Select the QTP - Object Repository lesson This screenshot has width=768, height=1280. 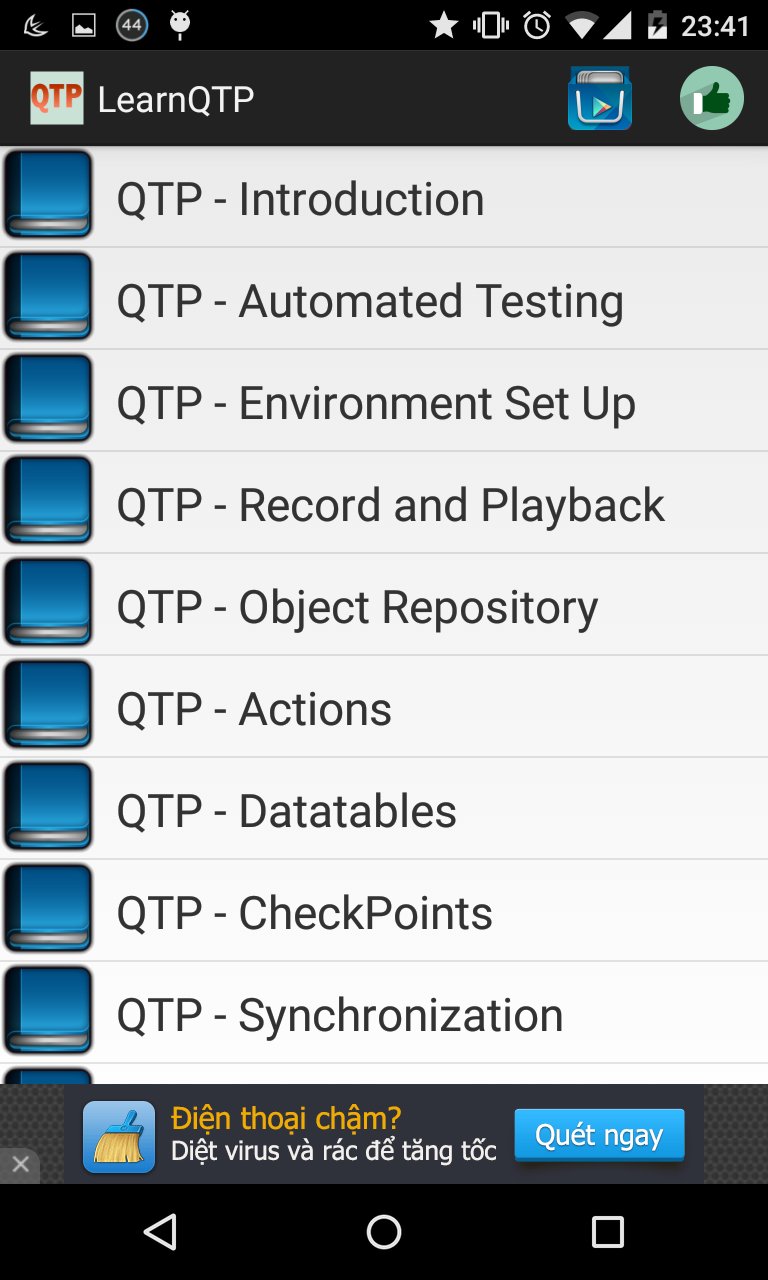click(x=355, y=606)
